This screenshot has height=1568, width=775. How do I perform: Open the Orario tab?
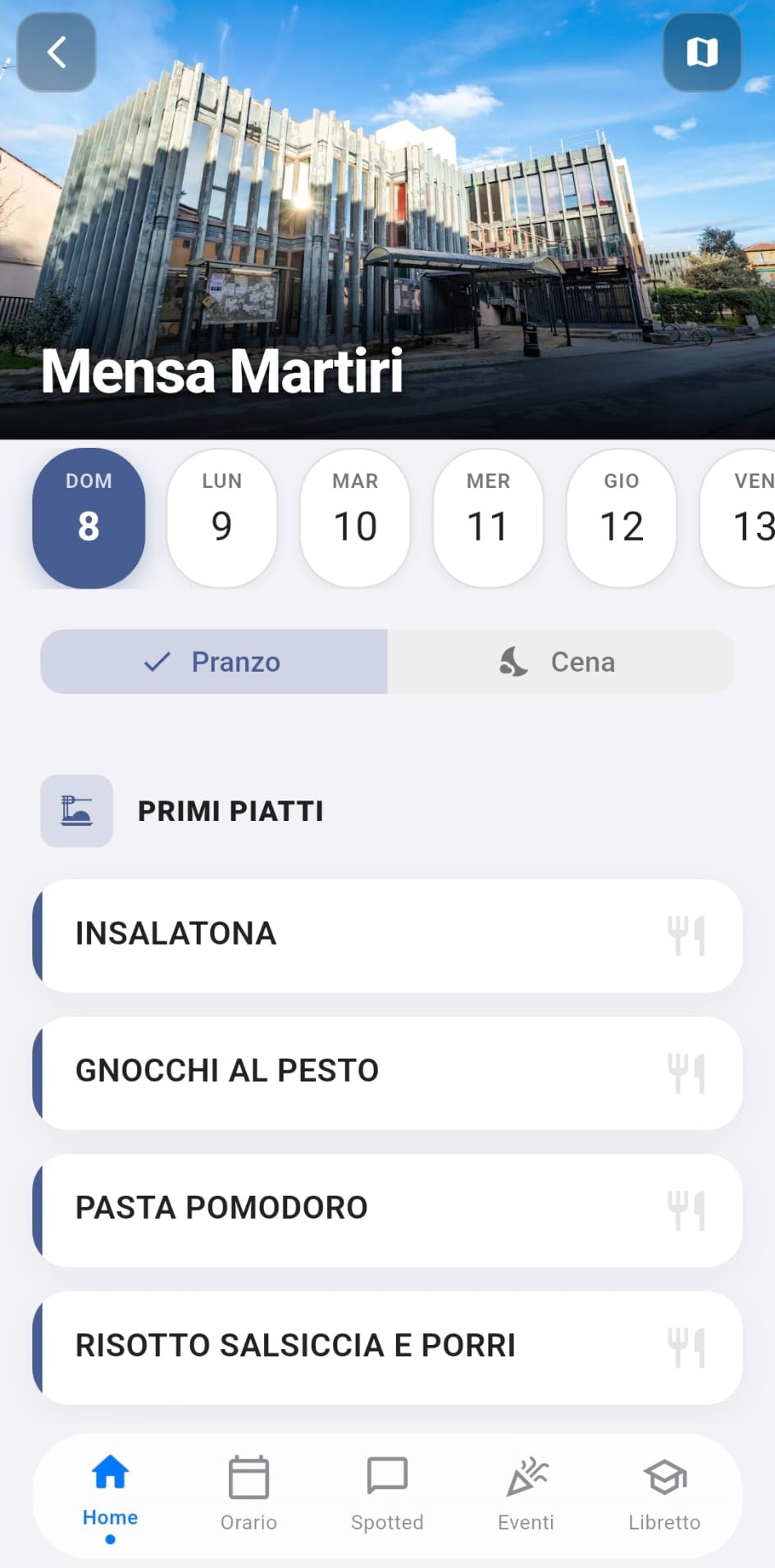[x=248, y=1494]
